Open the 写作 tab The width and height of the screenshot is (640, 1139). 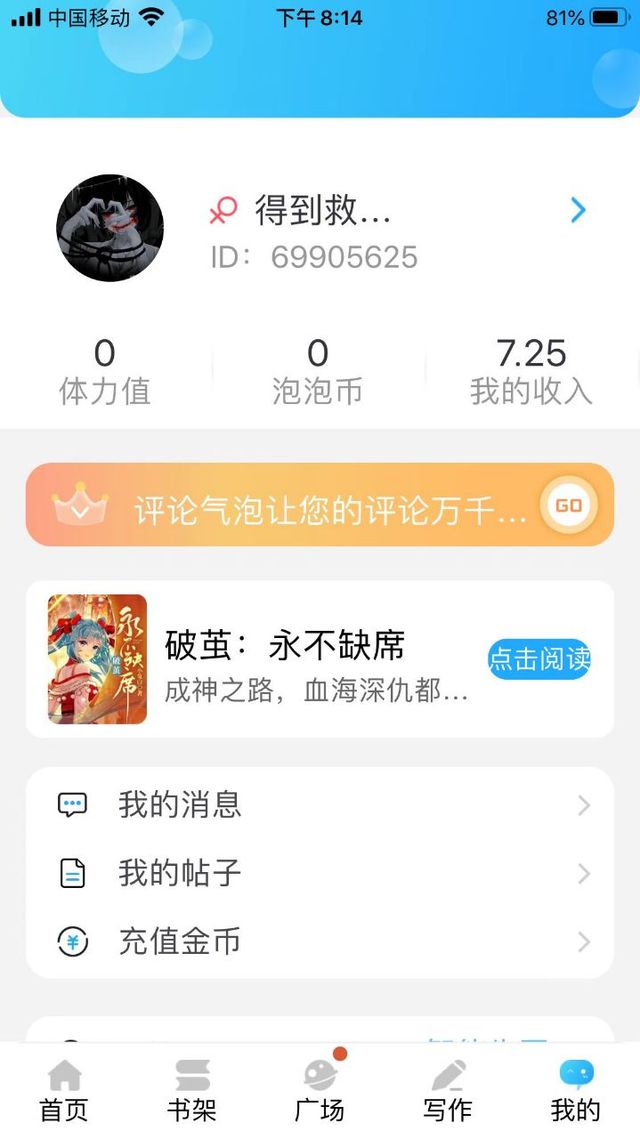(x=447, y=1091)
